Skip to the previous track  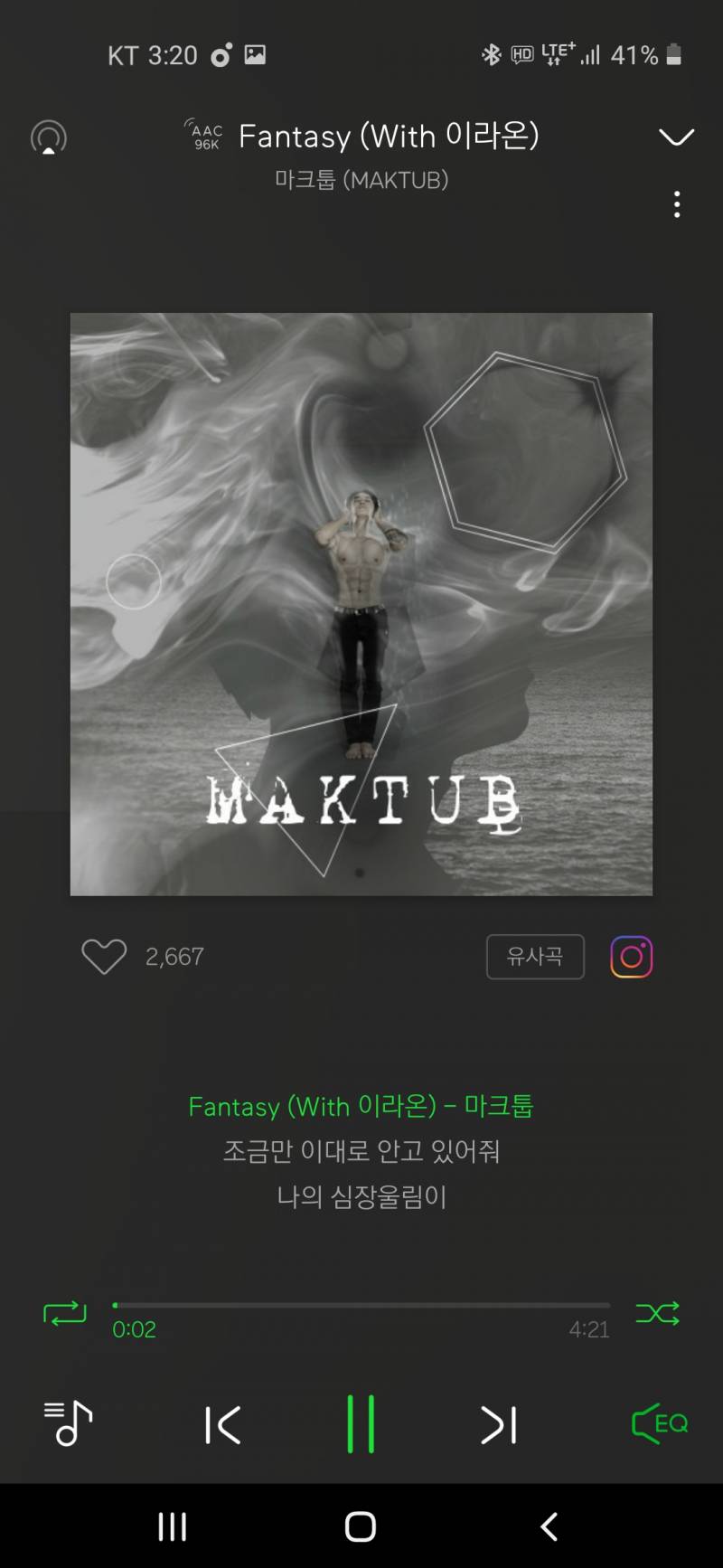[222, 1425]
